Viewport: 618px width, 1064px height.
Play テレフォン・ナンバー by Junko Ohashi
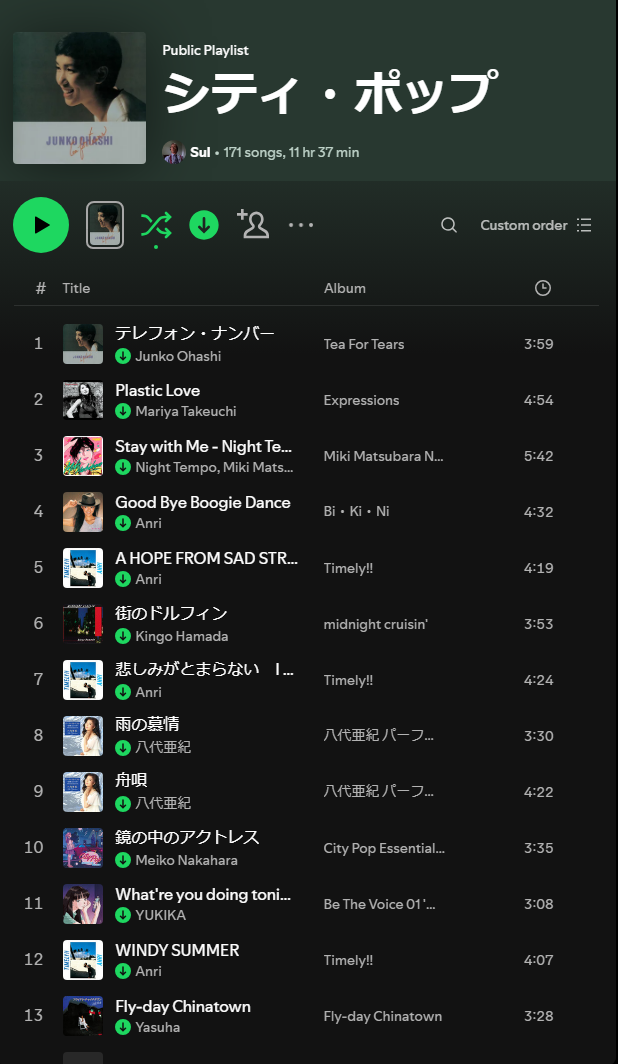click(194, 334)
